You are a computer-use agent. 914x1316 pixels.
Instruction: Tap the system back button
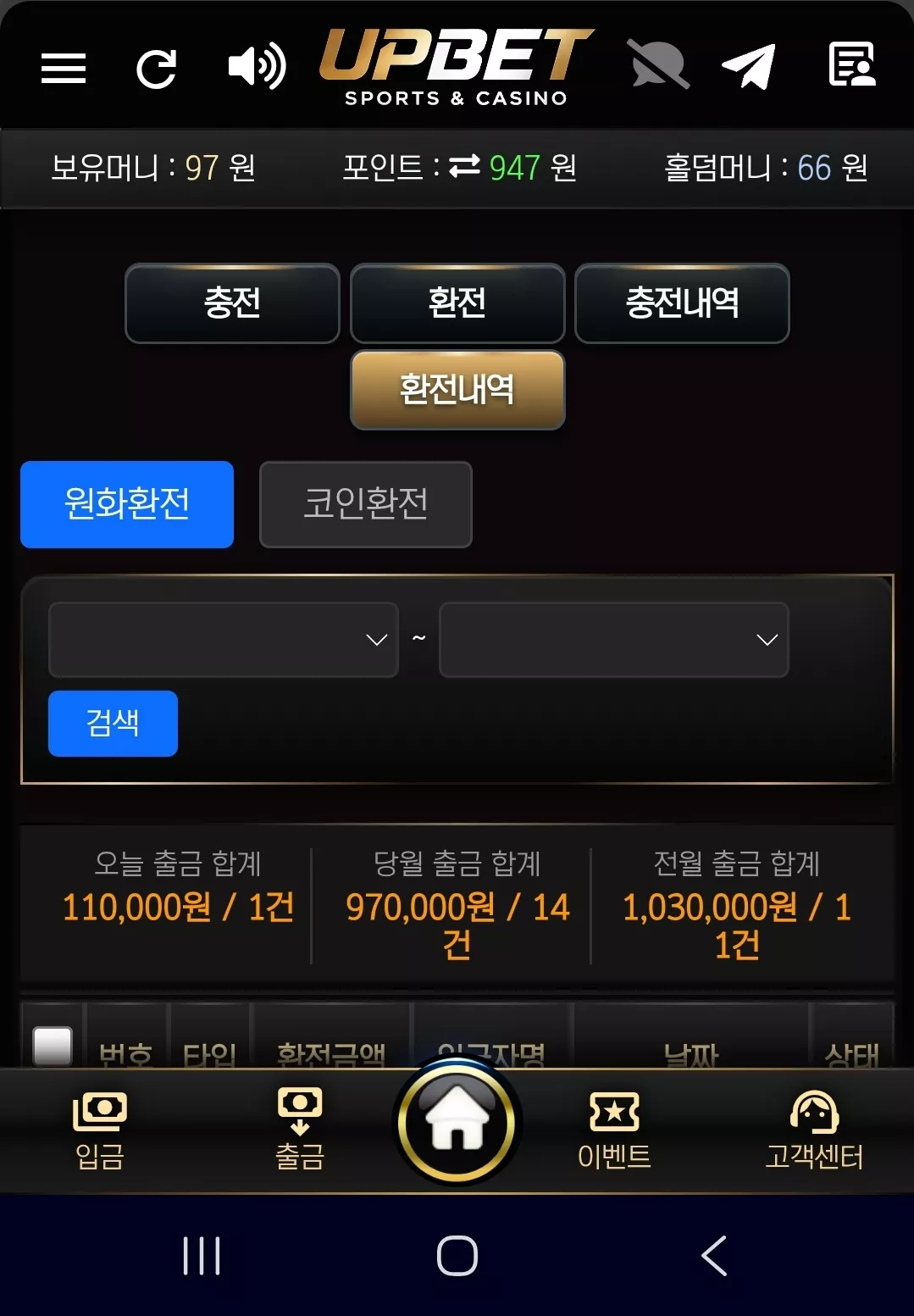(x=714, y=1255)
